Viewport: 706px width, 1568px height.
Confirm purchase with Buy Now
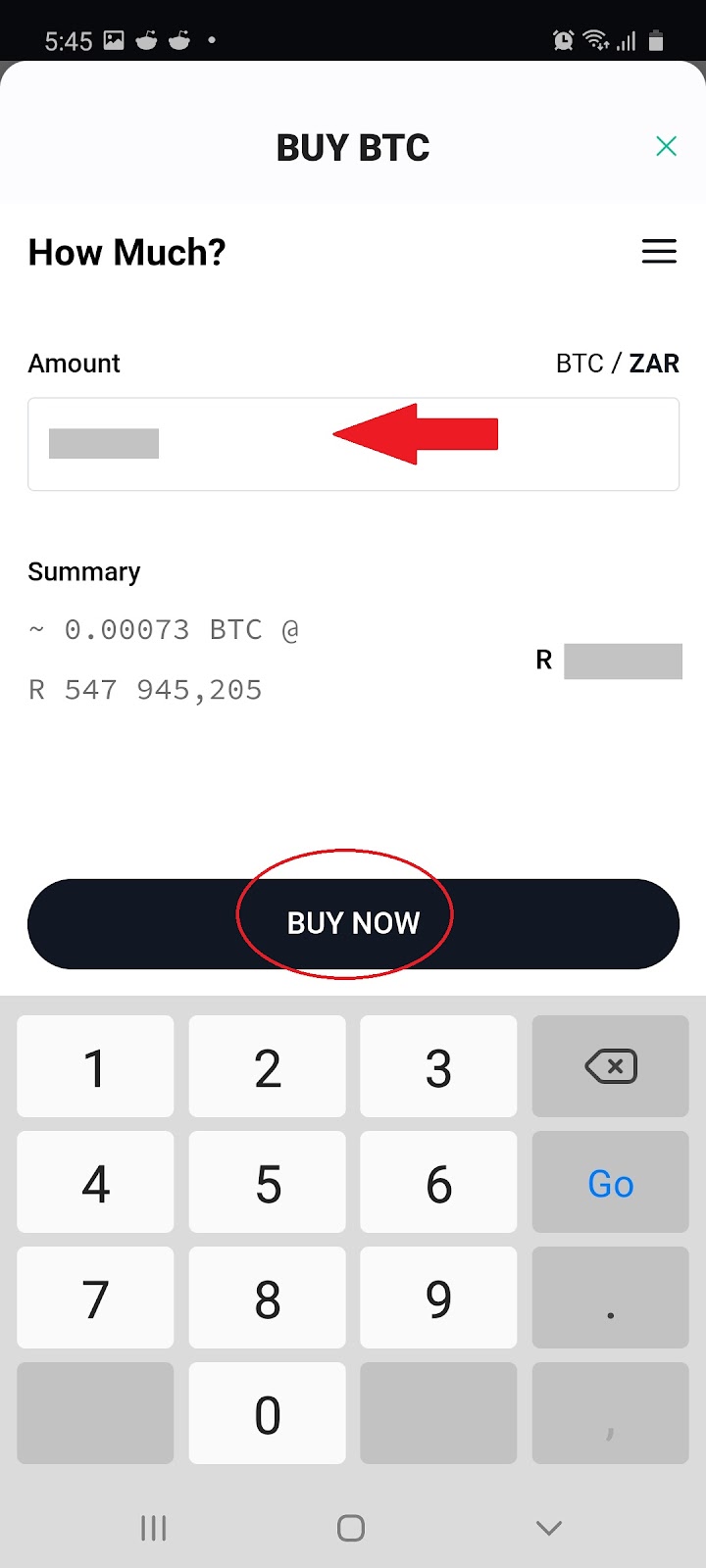tap(353, 923)
